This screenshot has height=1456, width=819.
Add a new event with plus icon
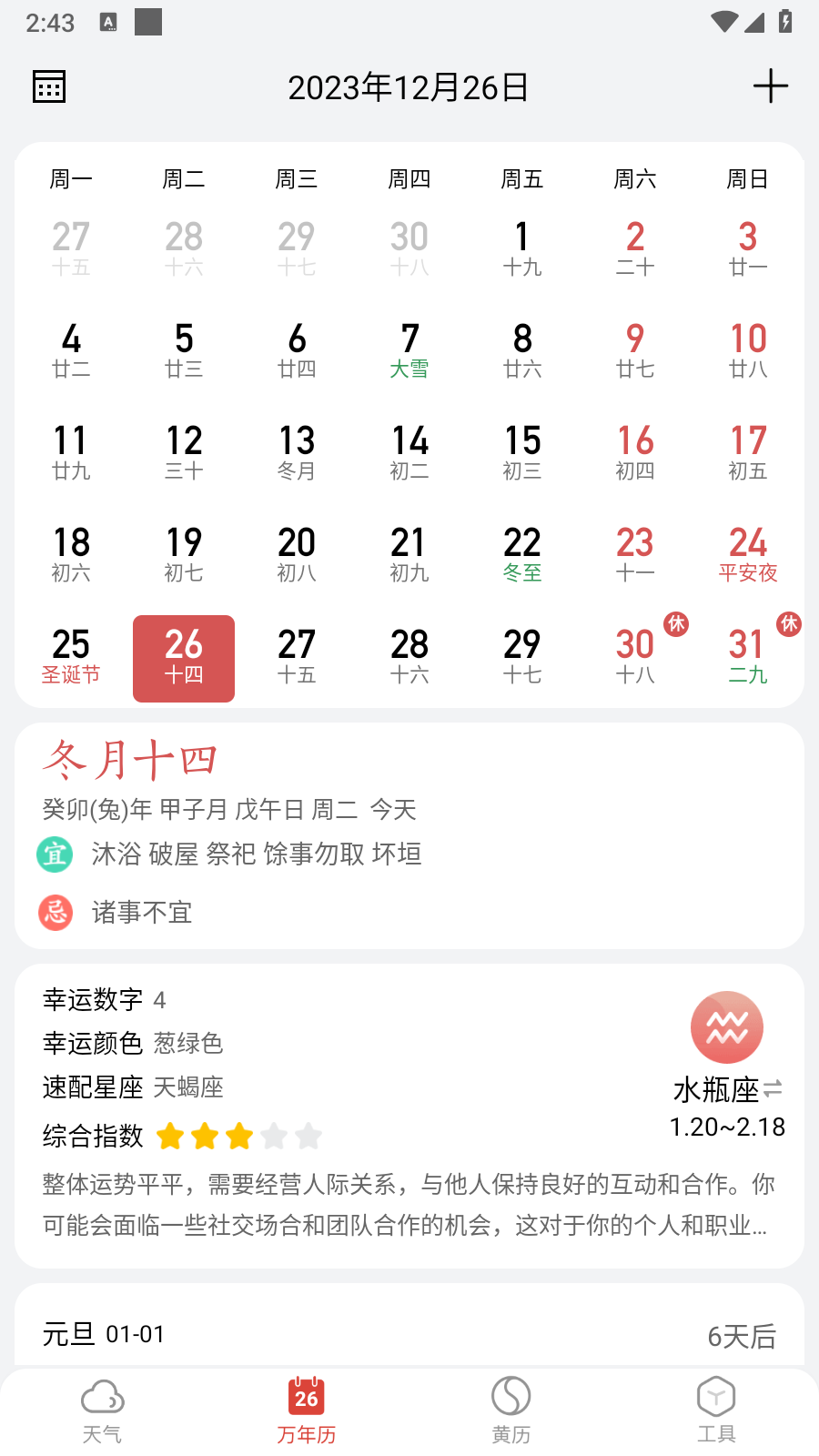770,86
